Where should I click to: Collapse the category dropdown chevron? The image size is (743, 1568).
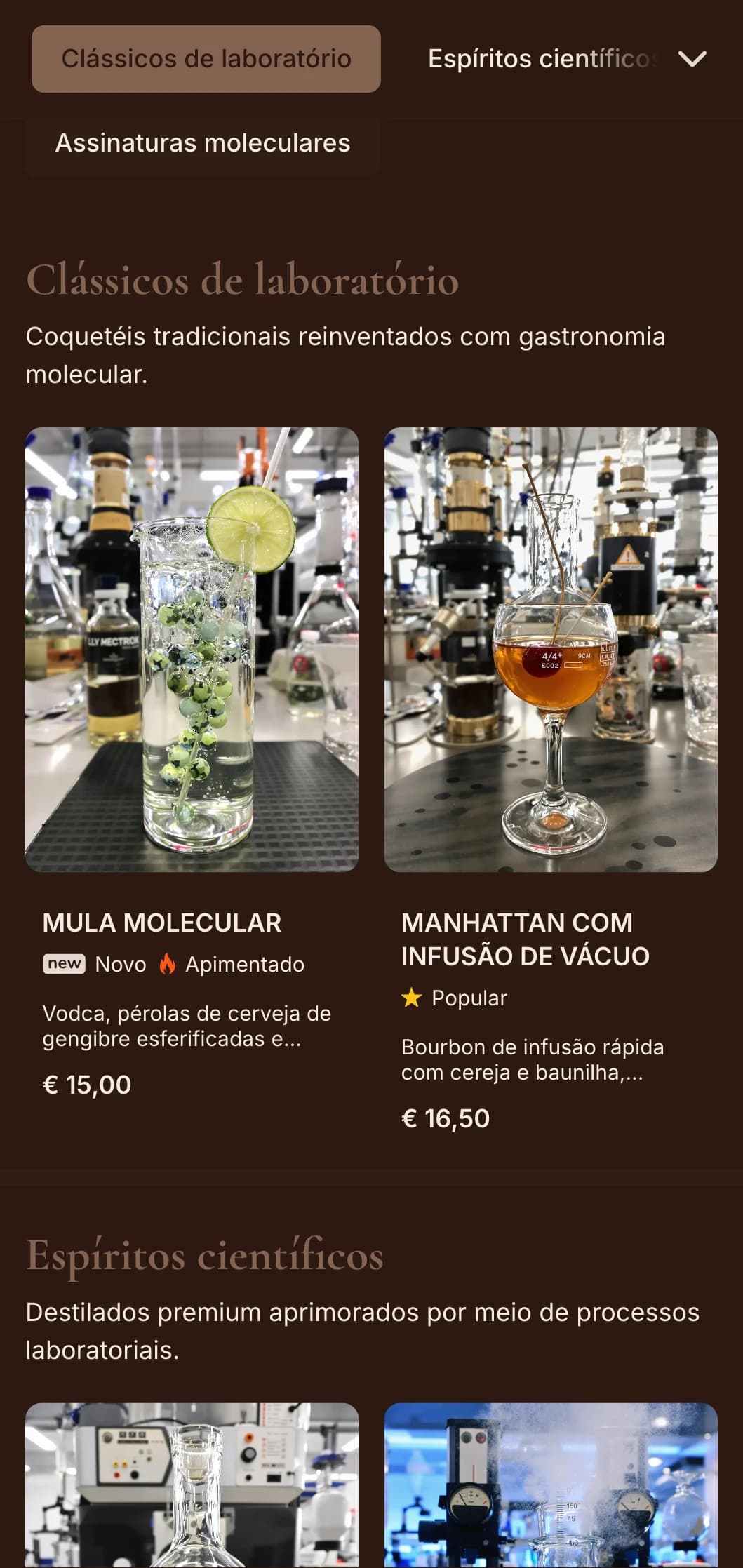point(692,59)
